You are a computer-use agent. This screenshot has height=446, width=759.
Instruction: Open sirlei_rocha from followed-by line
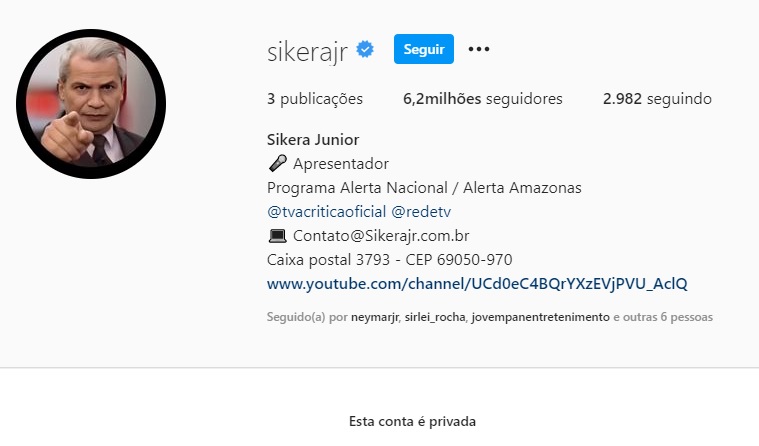pyautogui.click(x=434, y=317)
